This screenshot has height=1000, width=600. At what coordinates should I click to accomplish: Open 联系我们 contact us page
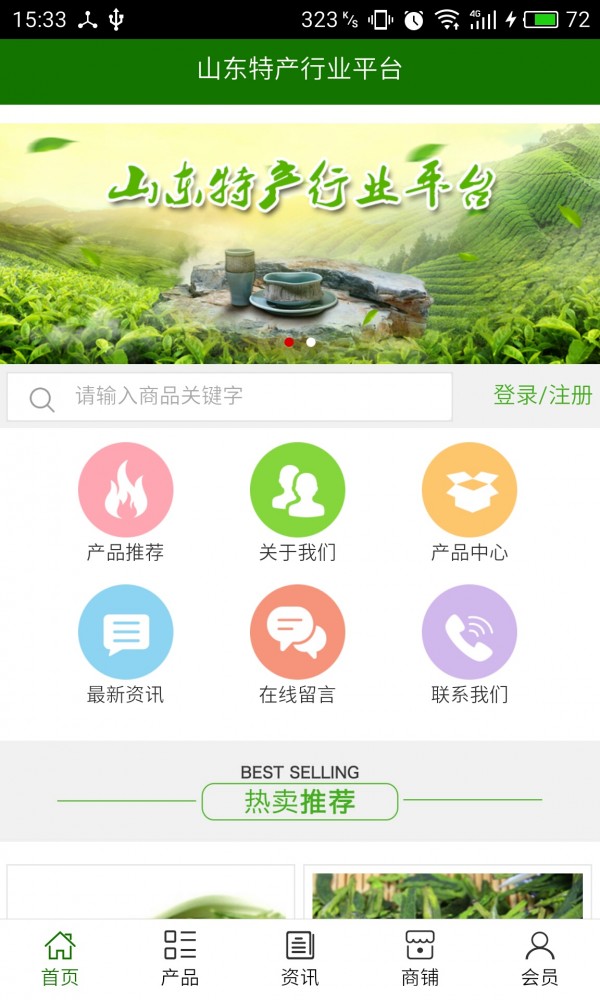point(469,644)
